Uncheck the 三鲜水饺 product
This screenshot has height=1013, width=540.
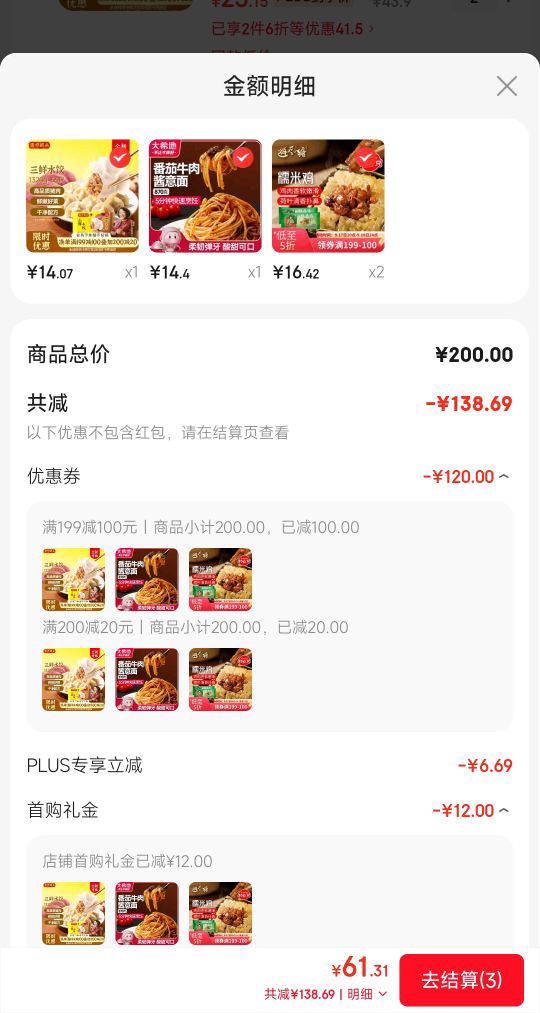click(121, 157)
